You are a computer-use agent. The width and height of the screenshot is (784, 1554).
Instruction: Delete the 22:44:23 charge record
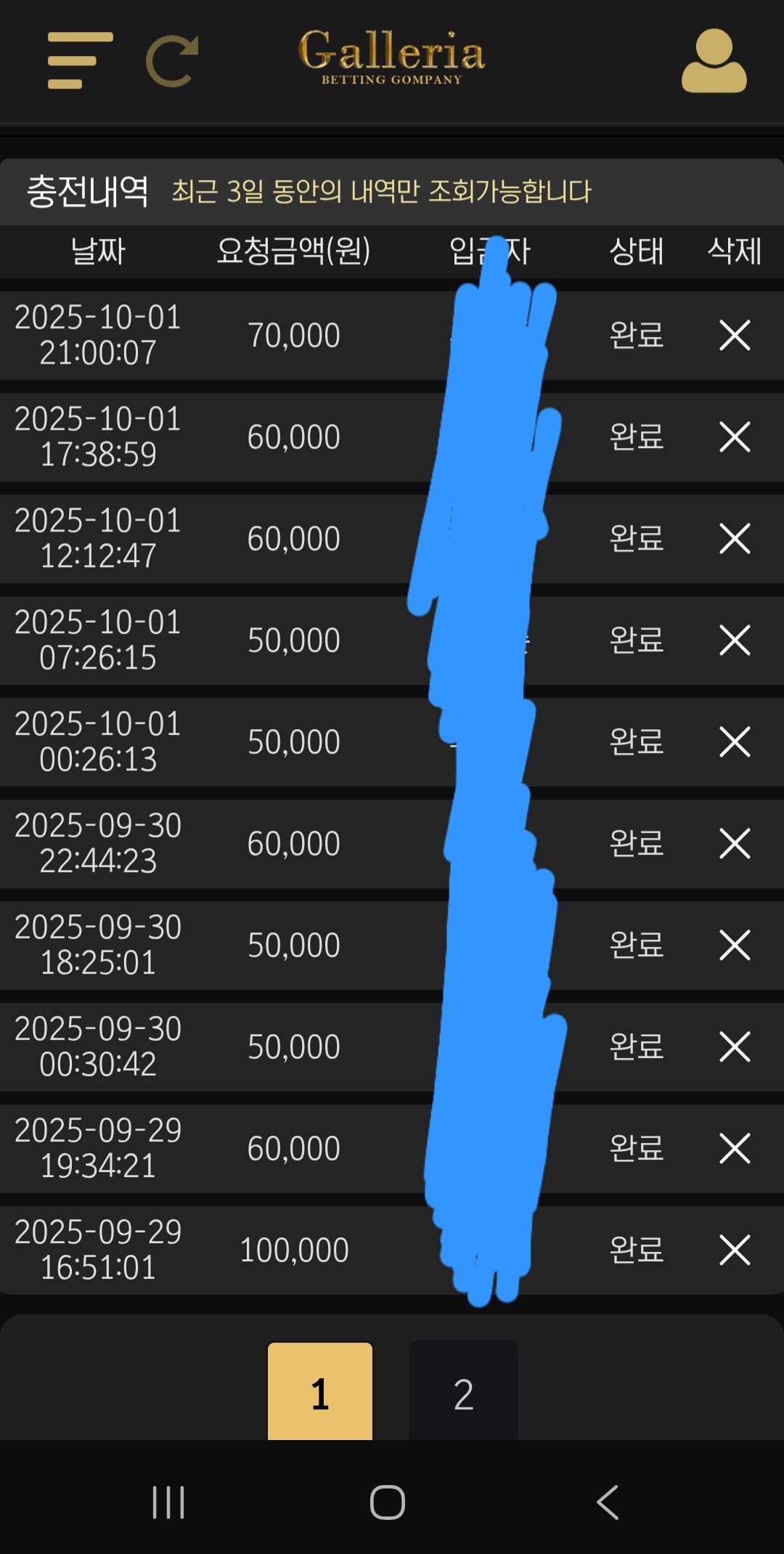point(735,844)
